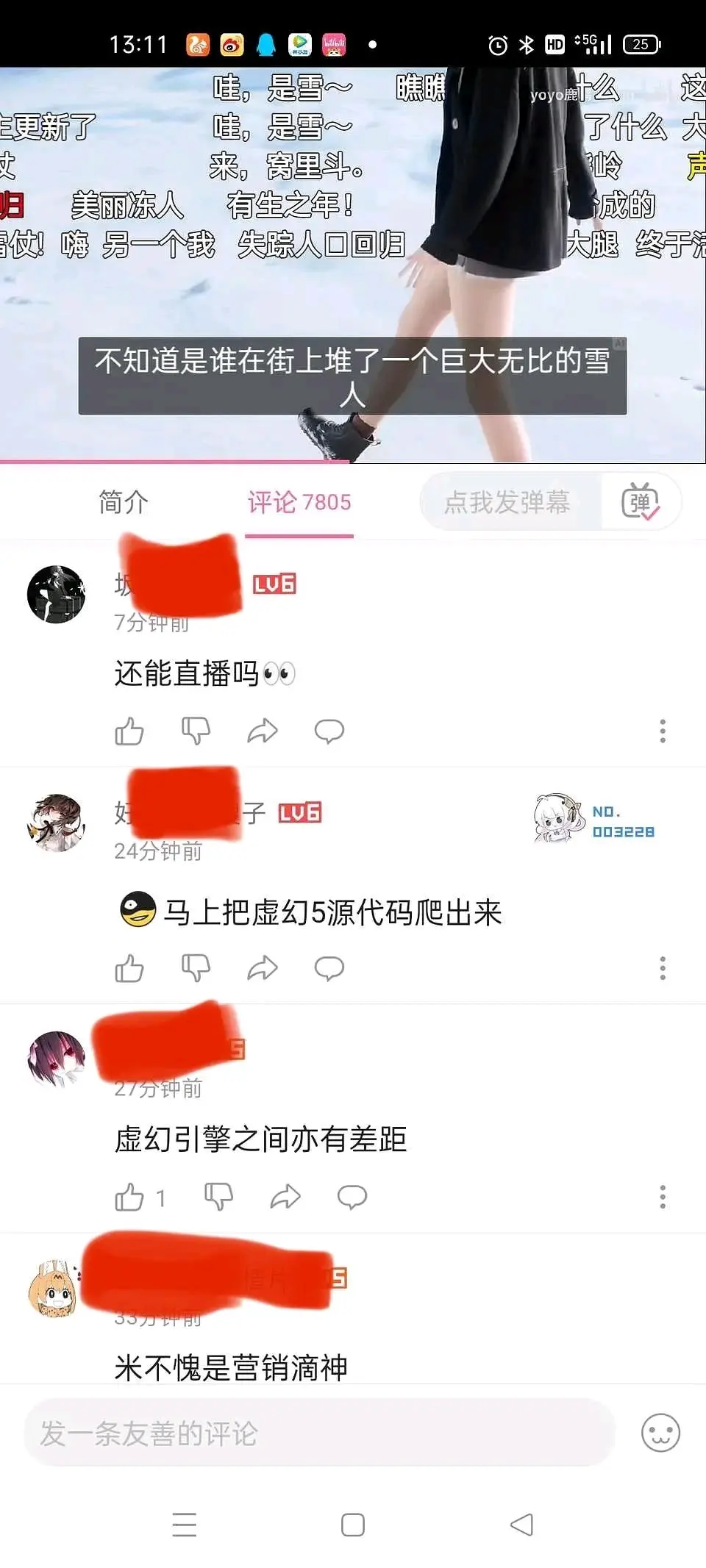Switch to the 简介 tab

tap(124, 503)
